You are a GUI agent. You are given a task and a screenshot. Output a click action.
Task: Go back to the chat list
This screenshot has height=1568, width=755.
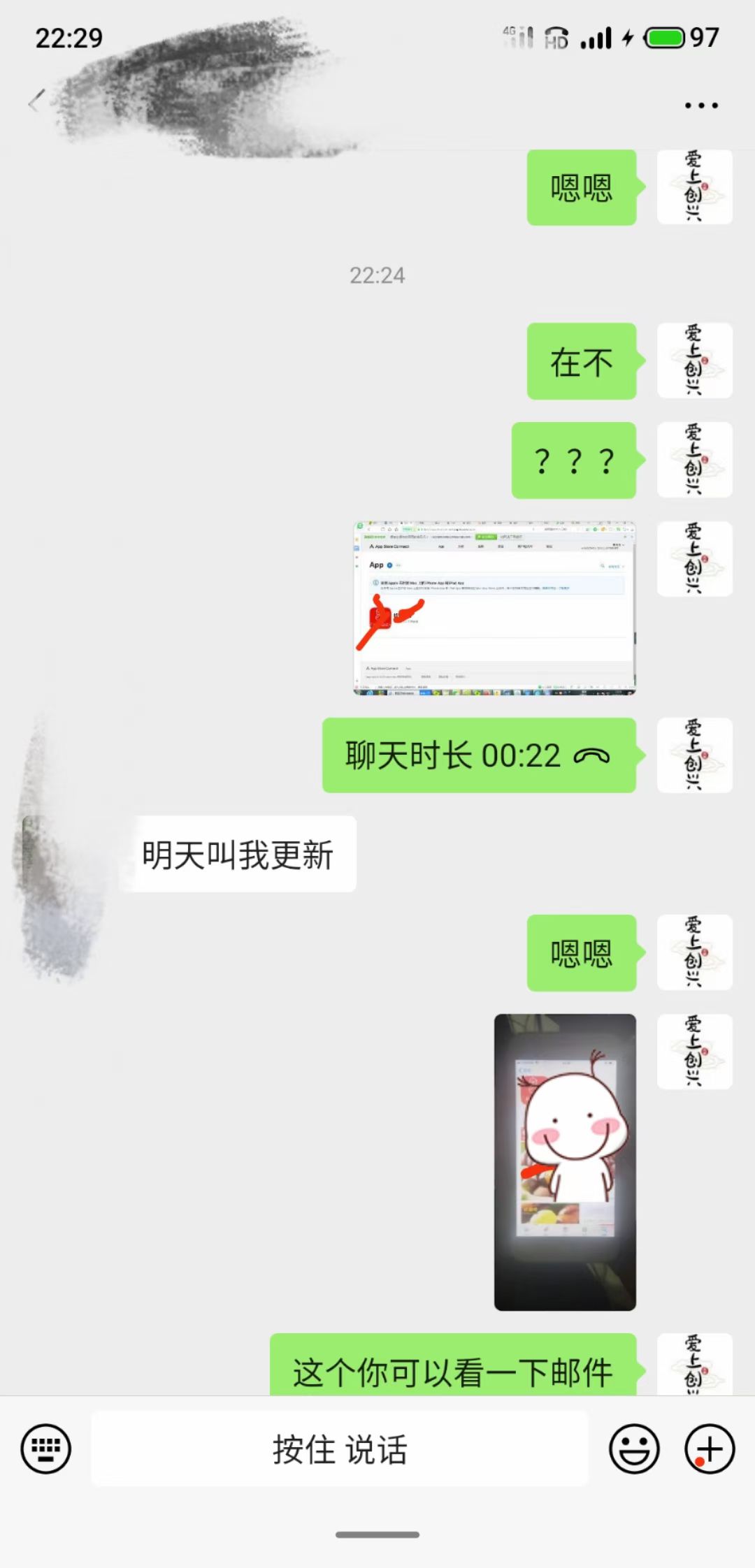point(36,103)
